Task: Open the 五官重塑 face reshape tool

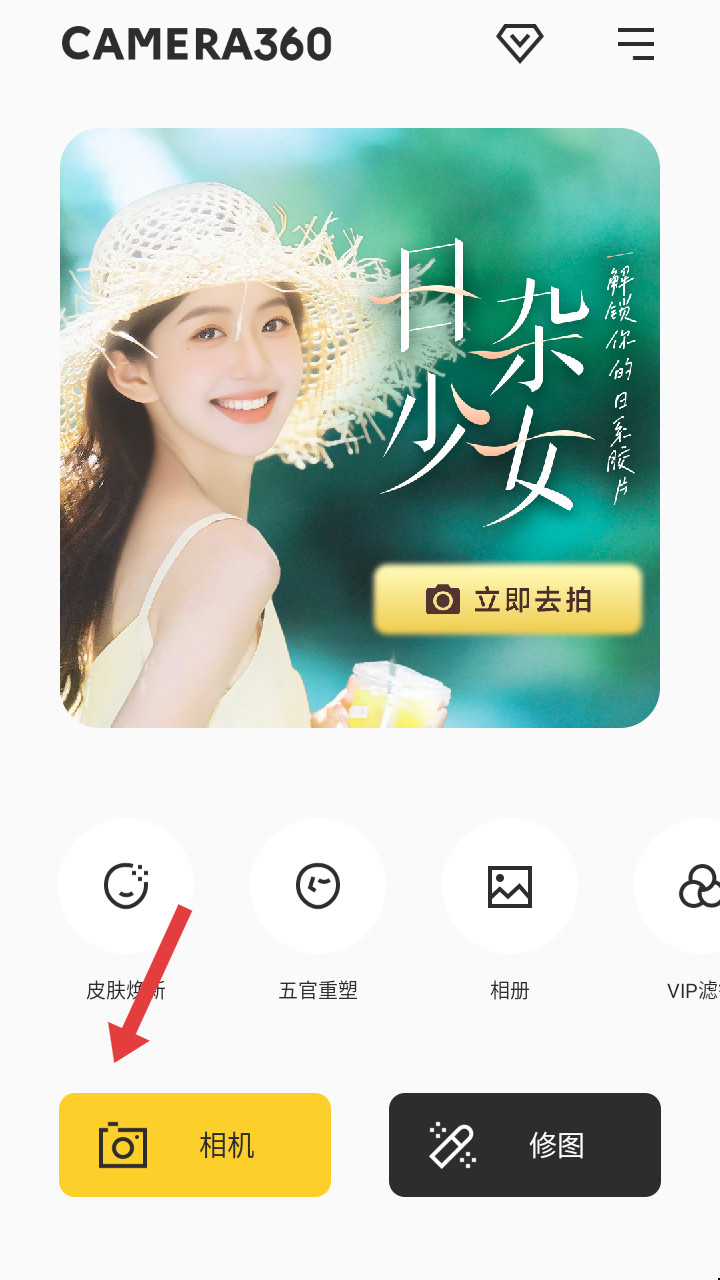Action: click(318, 886)
